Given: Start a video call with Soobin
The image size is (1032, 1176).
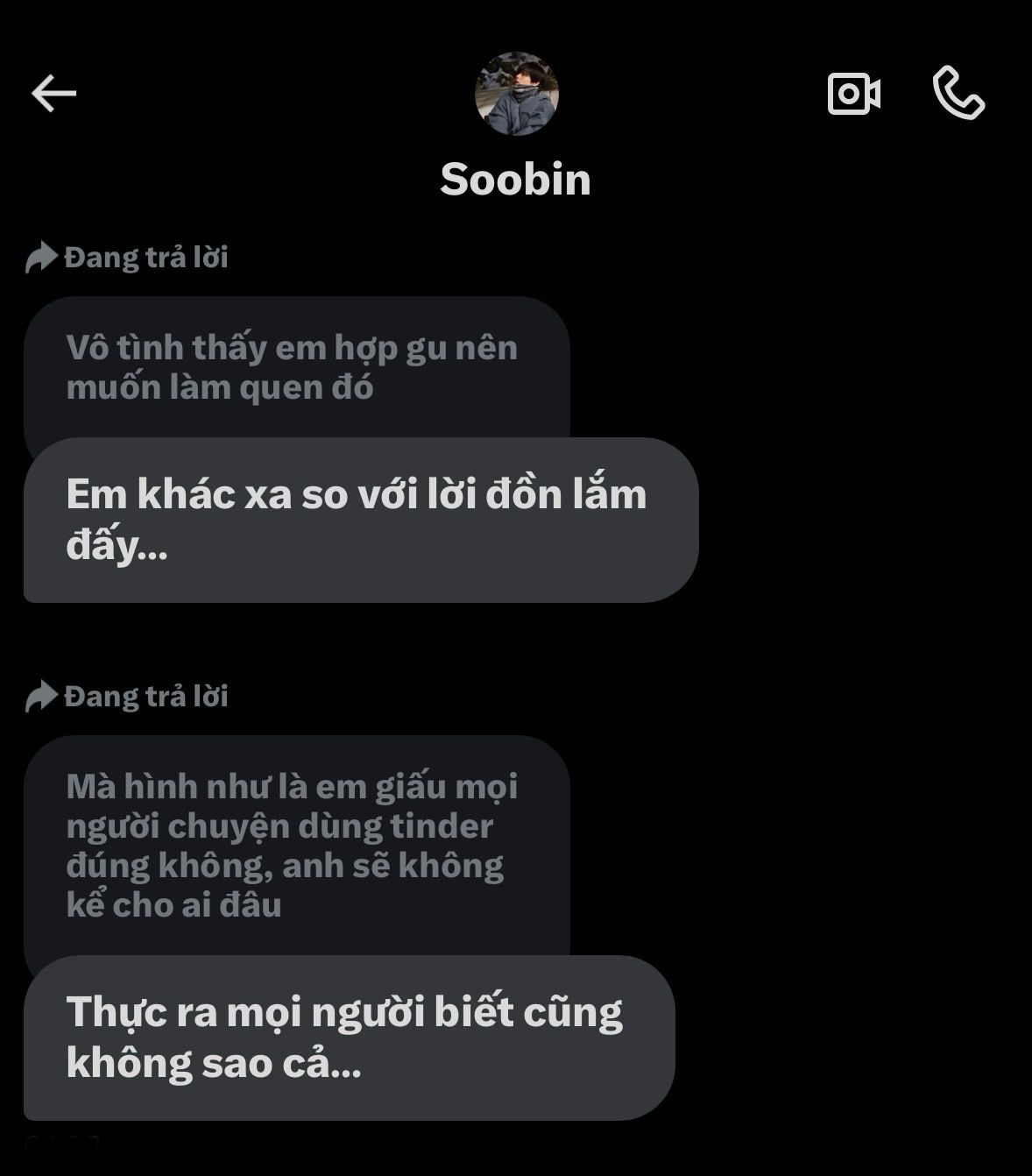Looking at the screenshot, I should point(853,93).
